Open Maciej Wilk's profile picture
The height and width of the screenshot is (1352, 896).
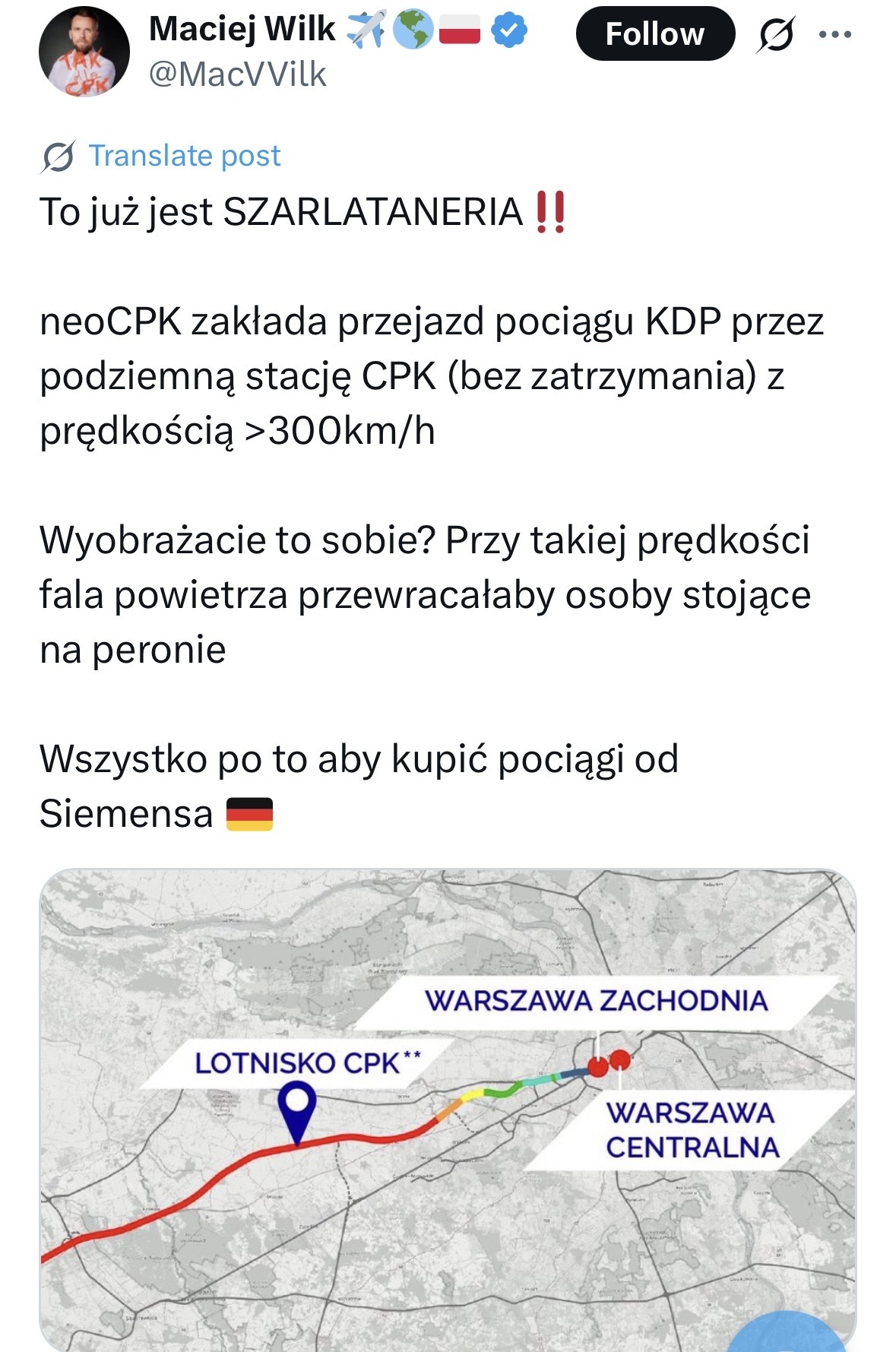(x=84, y=52)
